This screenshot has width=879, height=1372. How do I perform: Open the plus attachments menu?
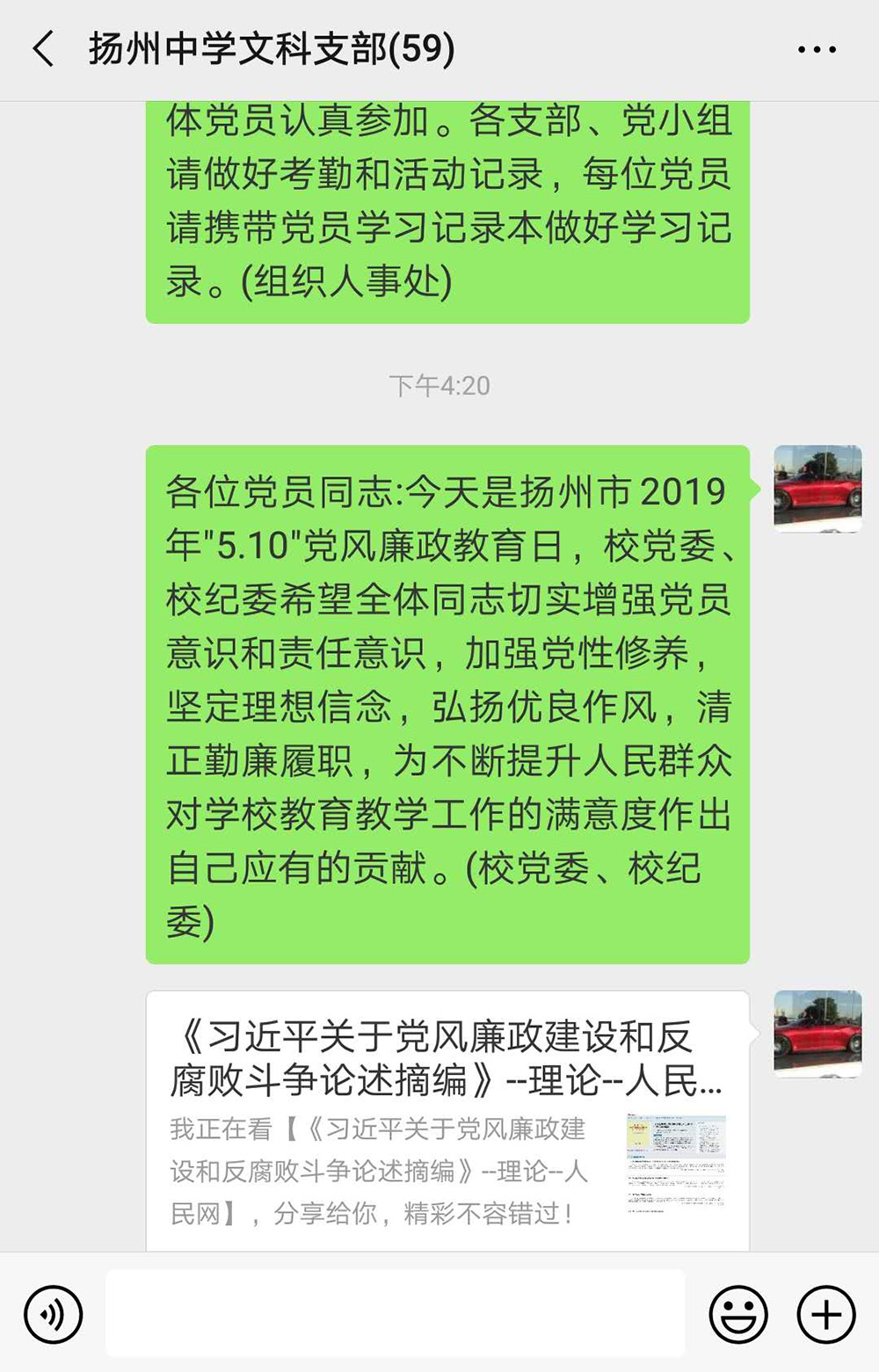(x=825, y=1315)
